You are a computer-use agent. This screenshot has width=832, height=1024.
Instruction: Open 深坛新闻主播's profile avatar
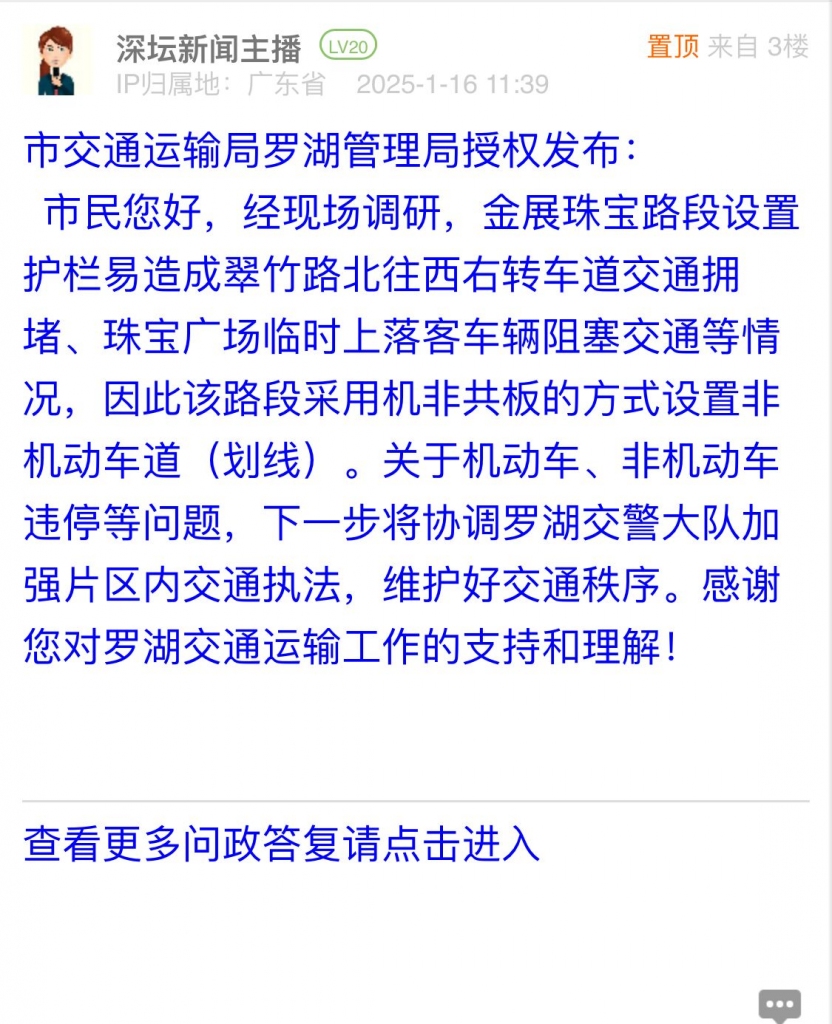pos(56,62)
